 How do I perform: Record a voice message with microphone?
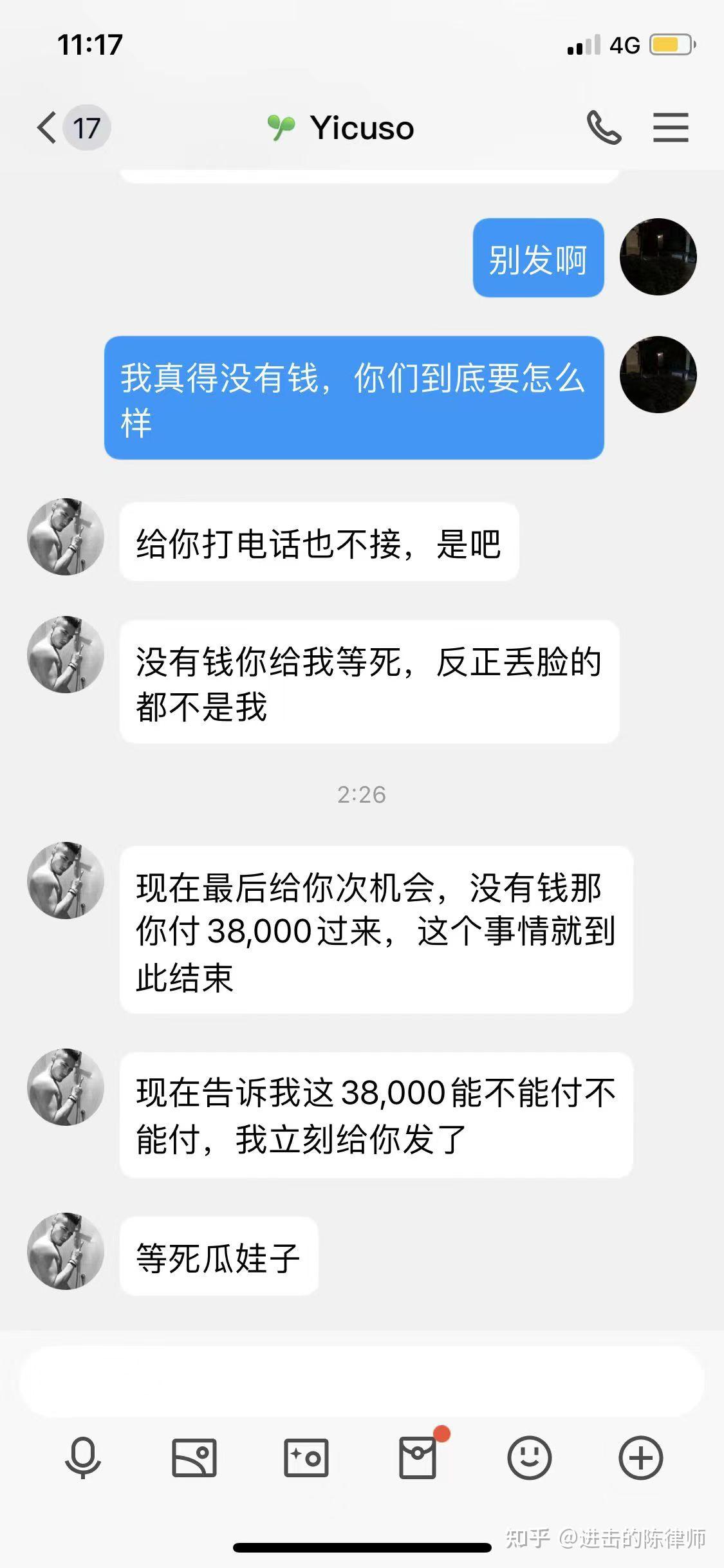click(83, 1458)
